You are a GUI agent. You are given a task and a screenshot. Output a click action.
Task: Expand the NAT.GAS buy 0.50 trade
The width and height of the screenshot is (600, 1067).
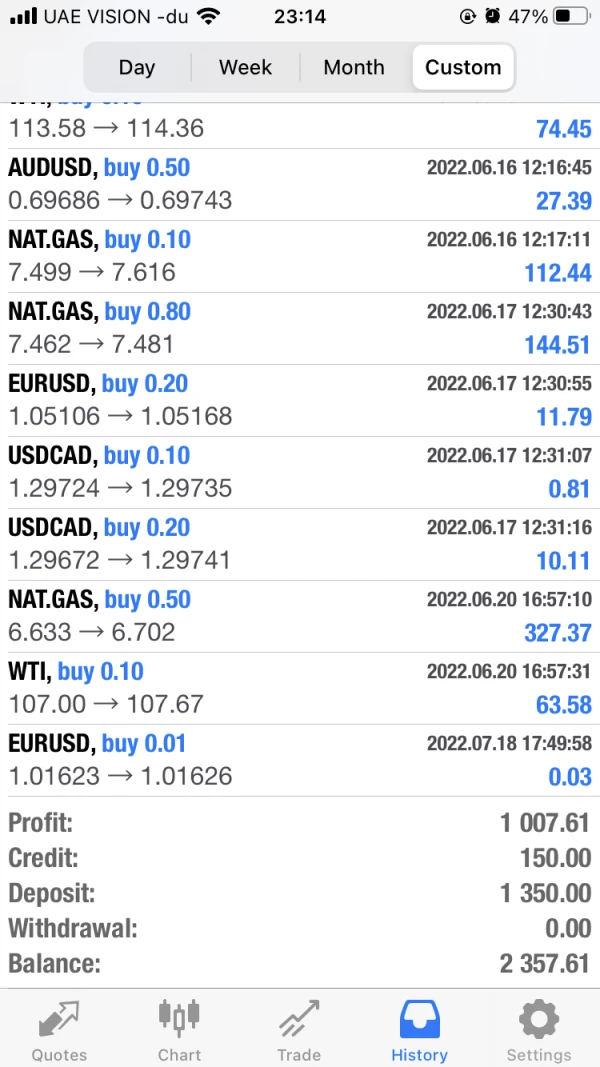tap(300, 617)
